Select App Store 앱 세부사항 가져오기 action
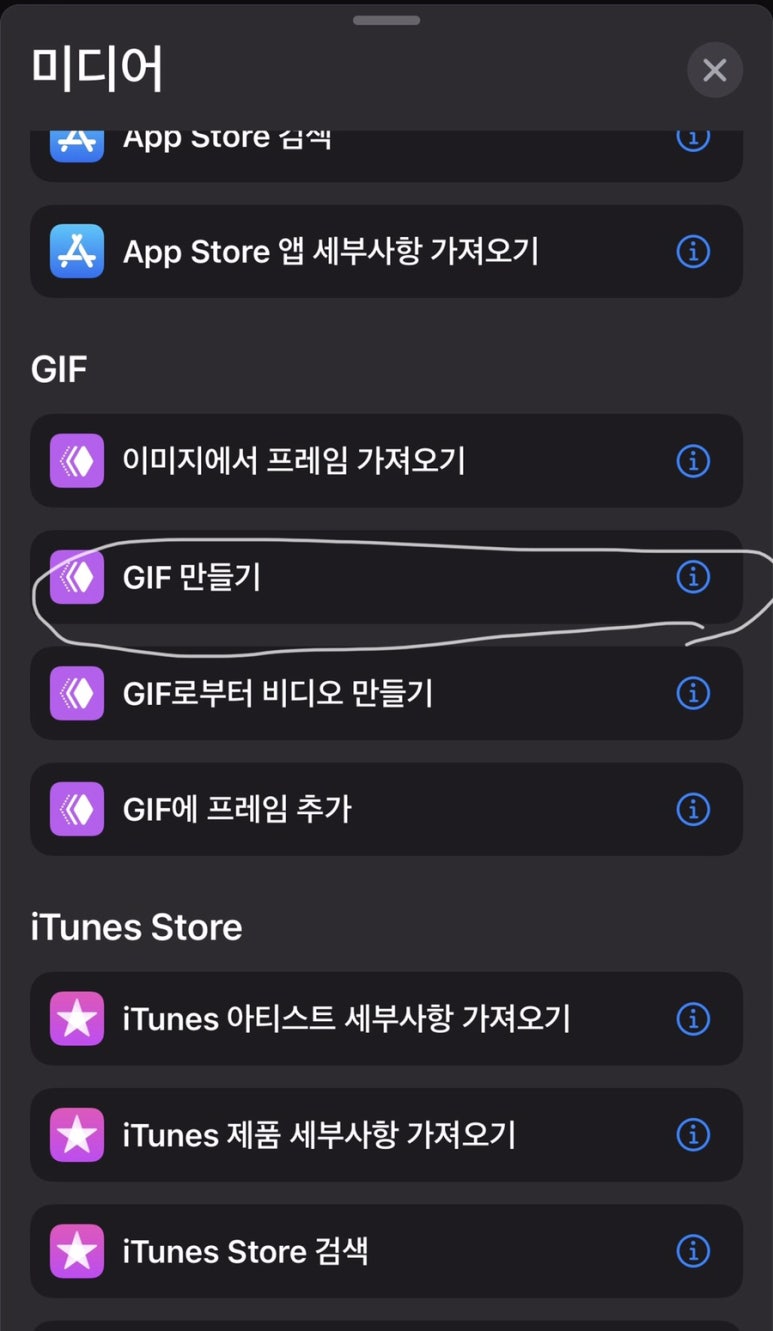 (330, 252)
